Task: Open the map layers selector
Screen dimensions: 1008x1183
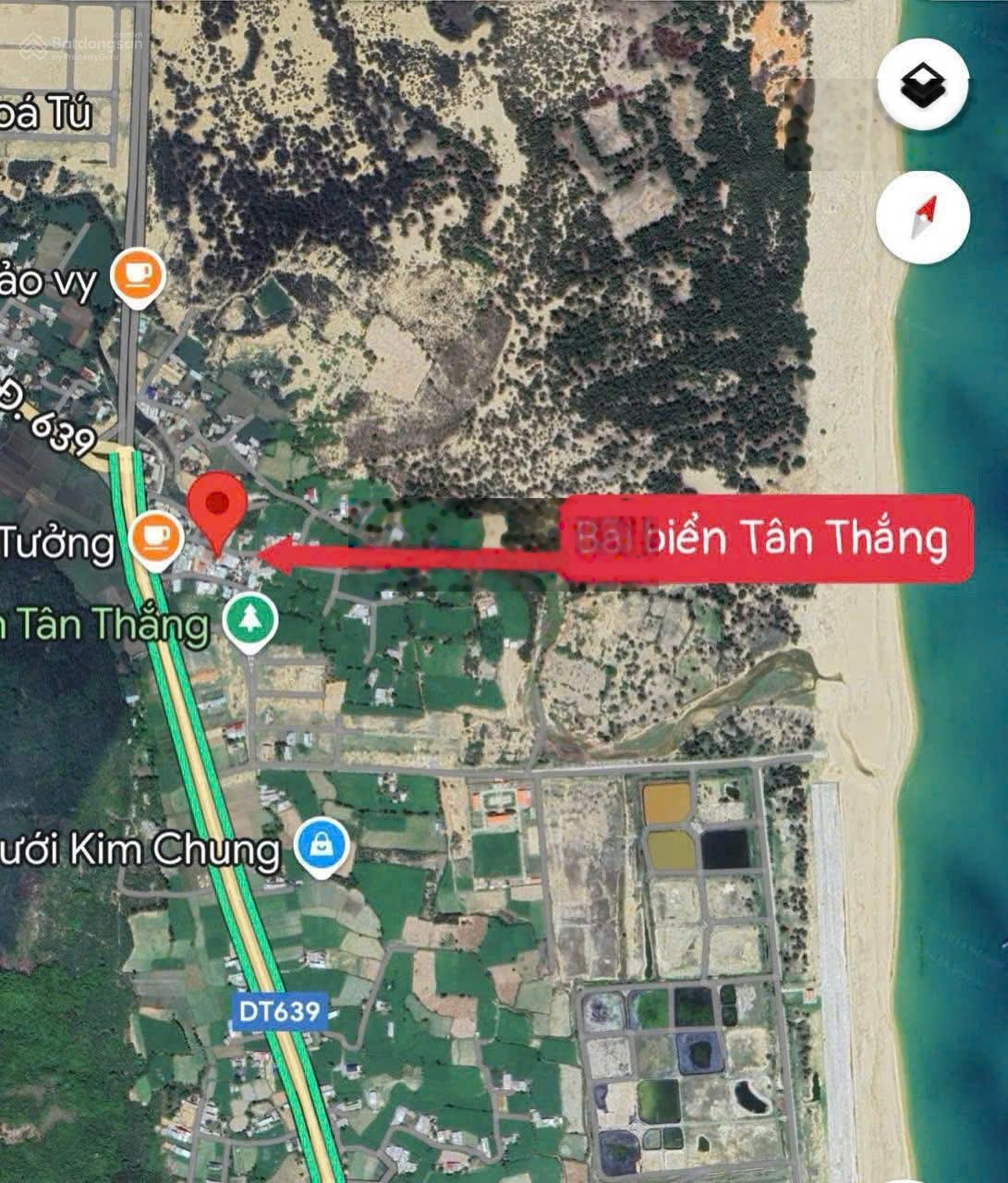Action: pyautogui.click(x=923, y=85)
